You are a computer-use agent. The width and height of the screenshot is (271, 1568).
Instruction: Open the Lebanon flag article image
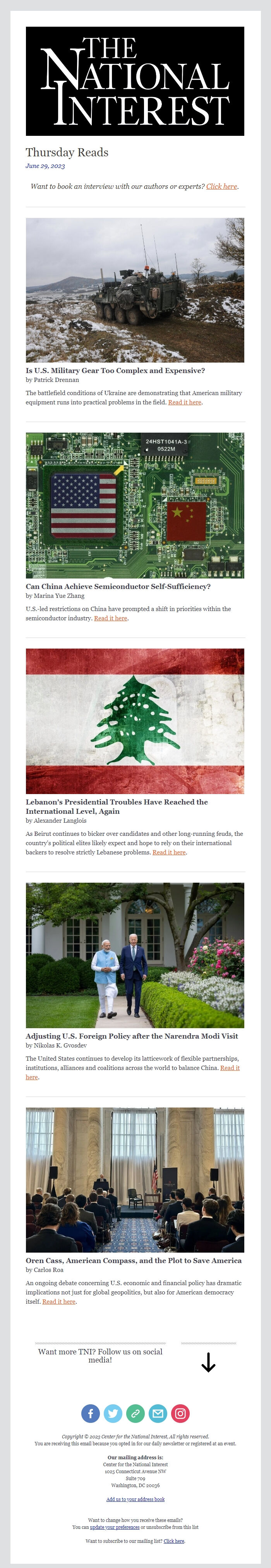[135, 721]
